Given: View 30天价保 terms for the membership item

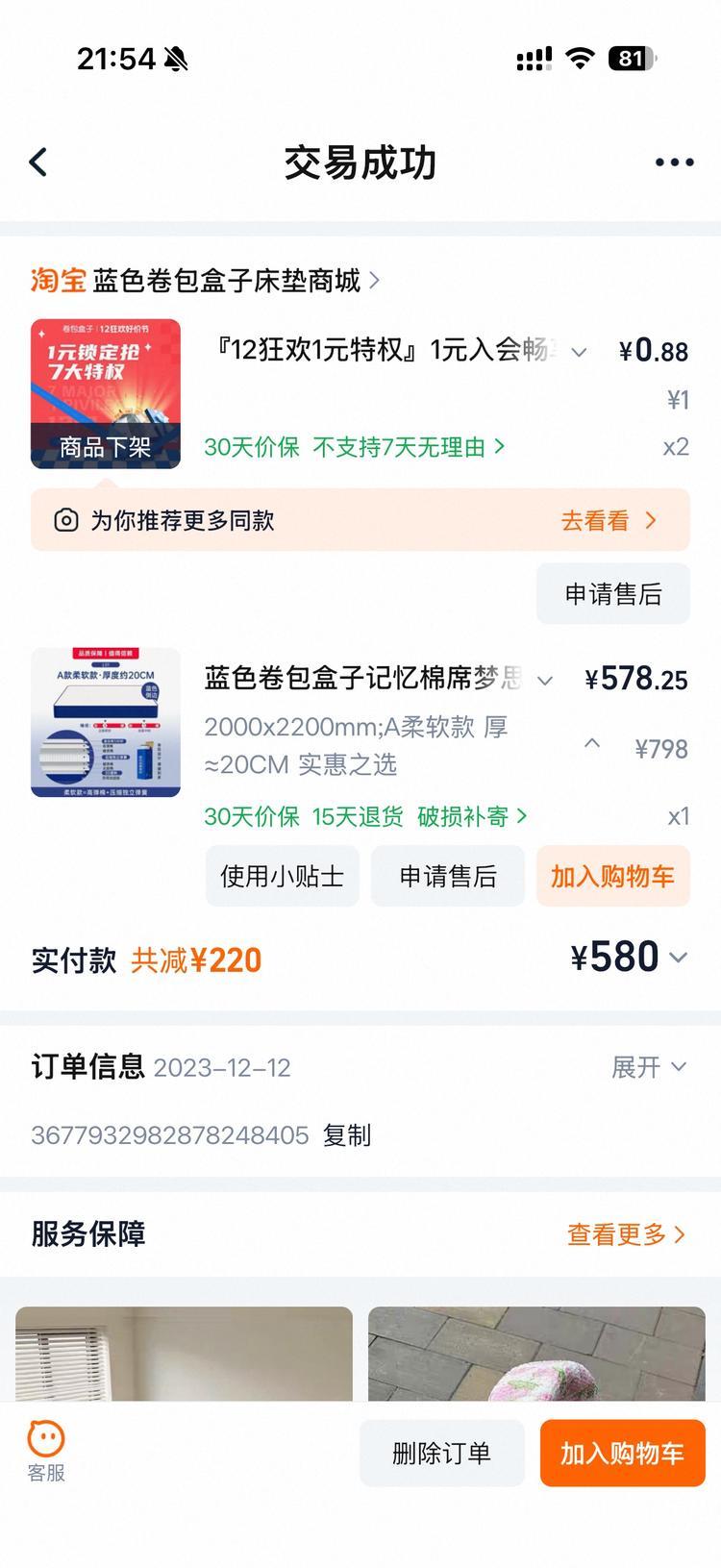Looking at the screenshot, I should (252, 447).
